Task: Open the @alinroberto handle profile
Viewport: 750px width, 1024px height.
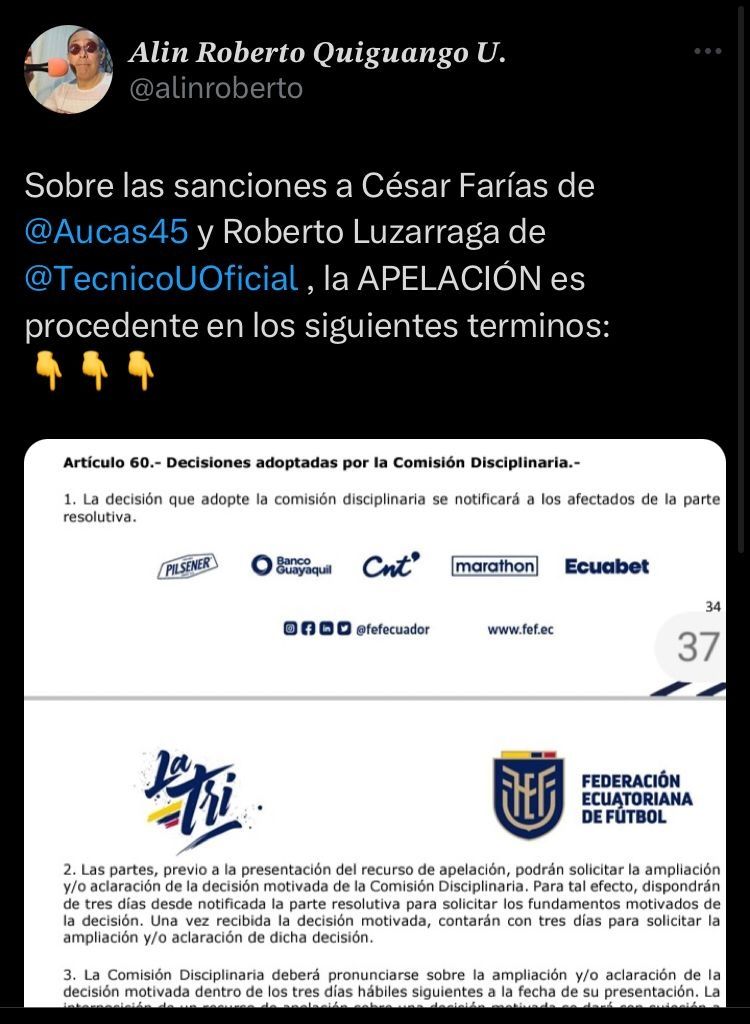Action: [216, 89]
